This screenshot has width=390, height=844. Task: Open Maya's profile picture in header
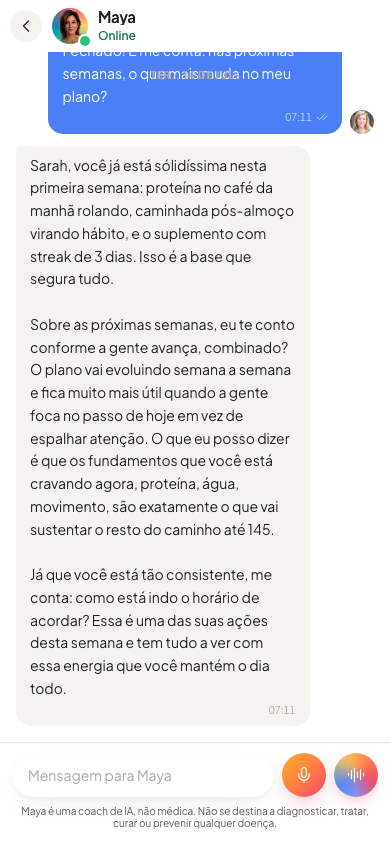pos(70,26)
